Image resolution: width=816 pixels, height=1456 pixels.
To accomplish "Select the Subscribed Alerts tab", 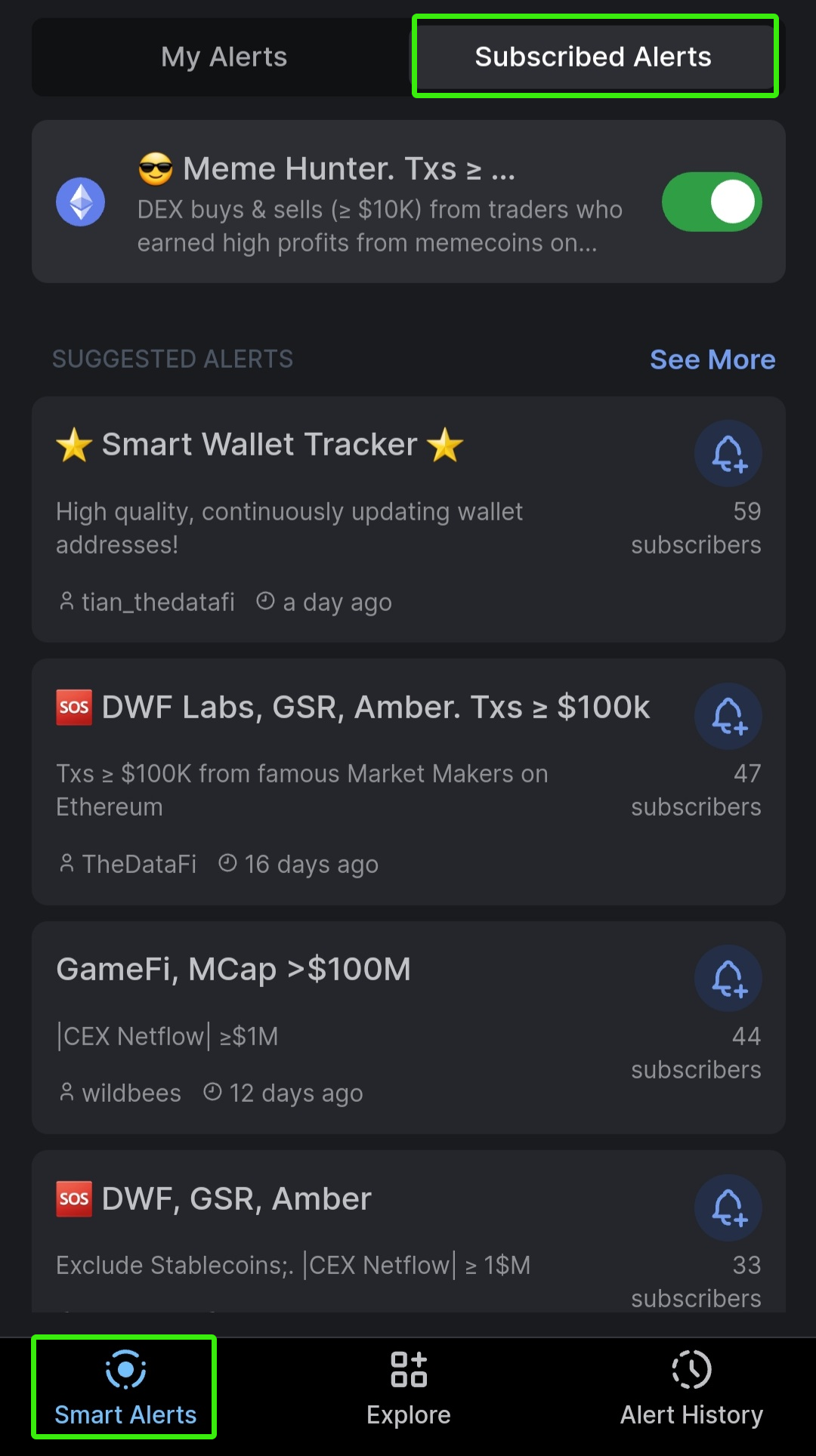I will [594, 57].
